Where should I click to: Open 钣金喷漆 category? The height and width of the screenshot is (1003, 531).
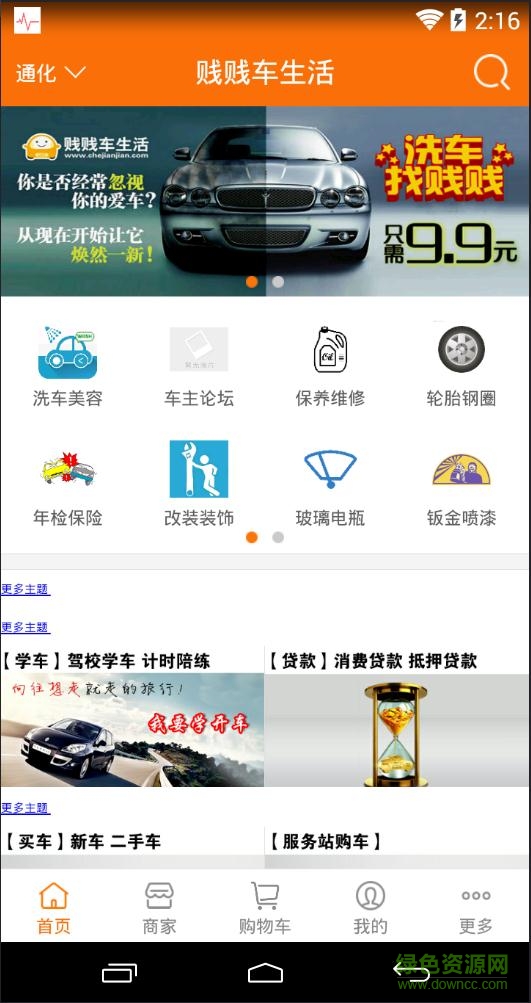tap(461, 485)
